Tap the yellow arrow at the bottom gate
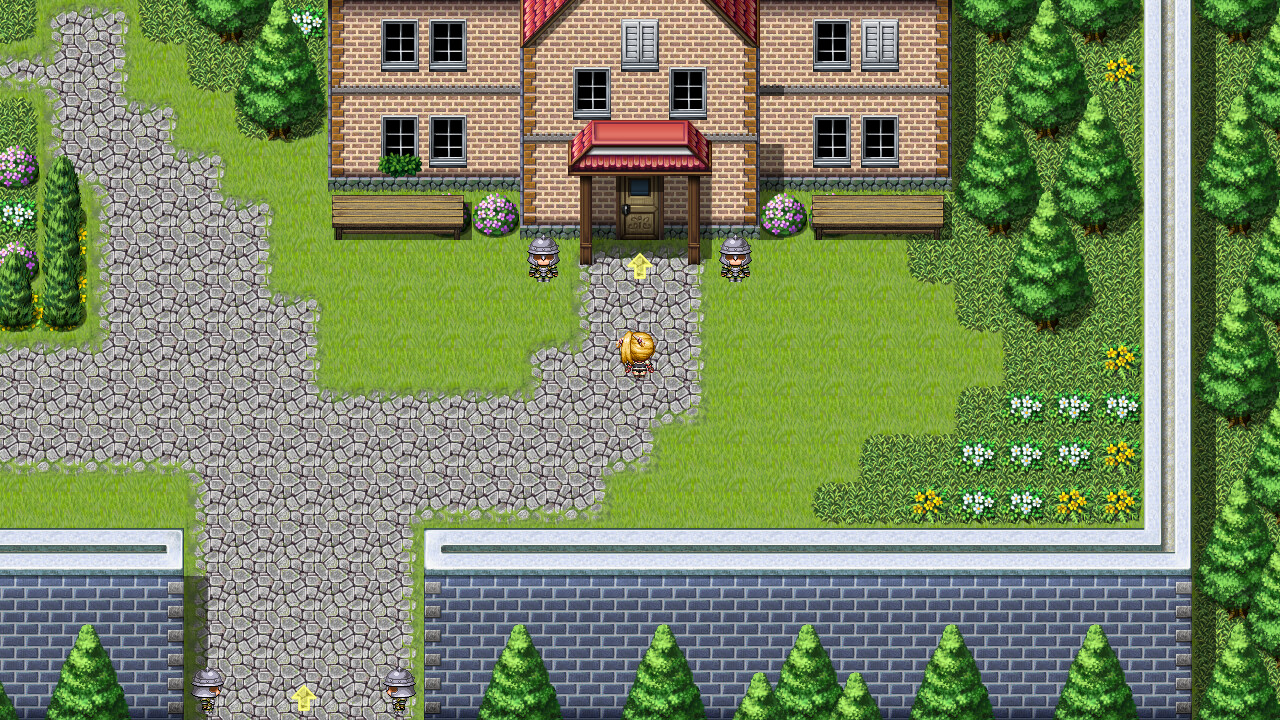This screenshot has height=720, width=1280. [x=304, y=698]
